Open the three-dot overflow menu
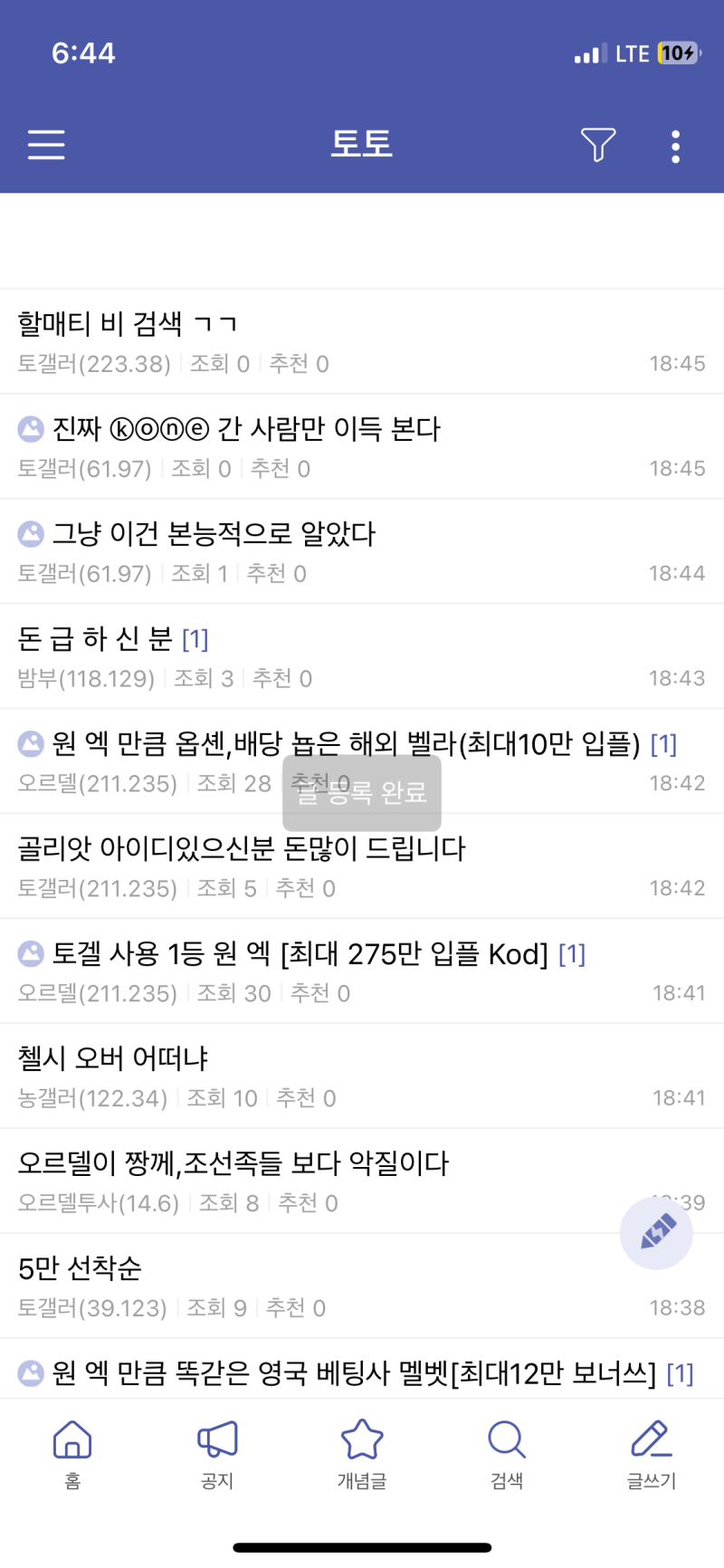724x1568 pixels. 675,147
